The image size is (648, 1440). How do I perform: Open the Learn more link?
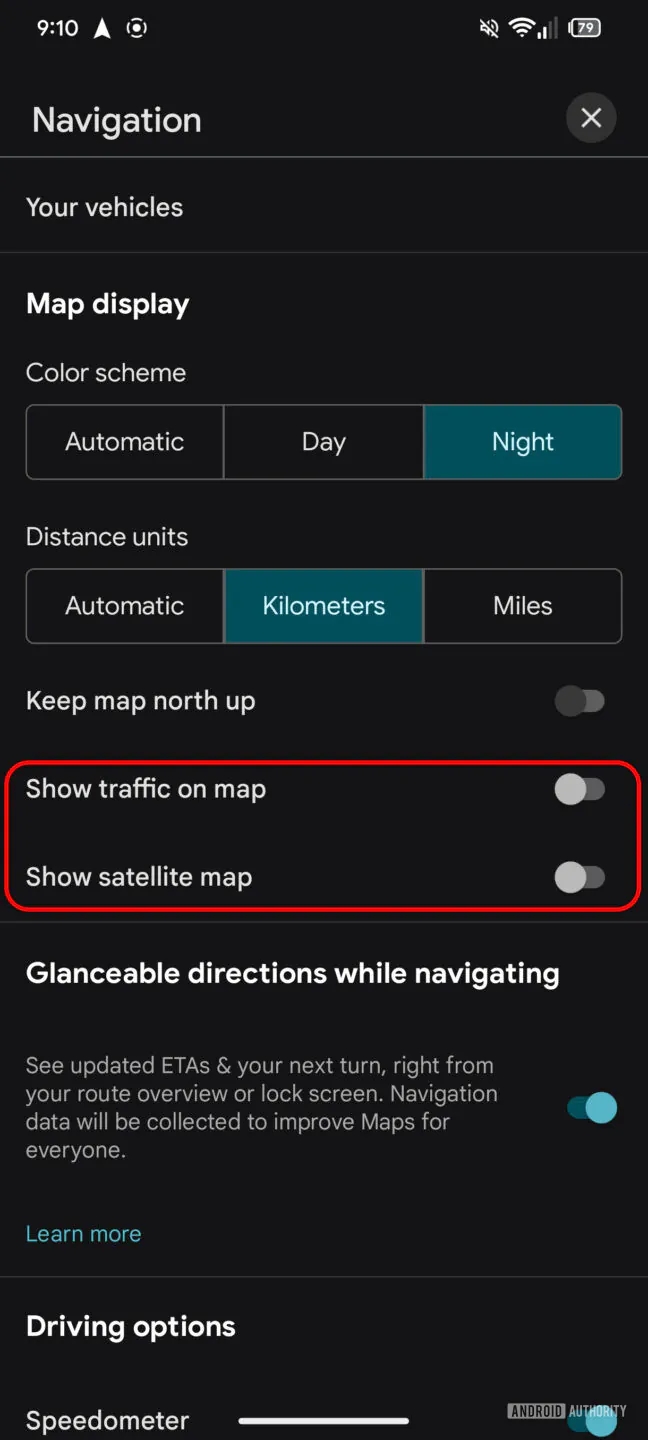point(83,1234)
